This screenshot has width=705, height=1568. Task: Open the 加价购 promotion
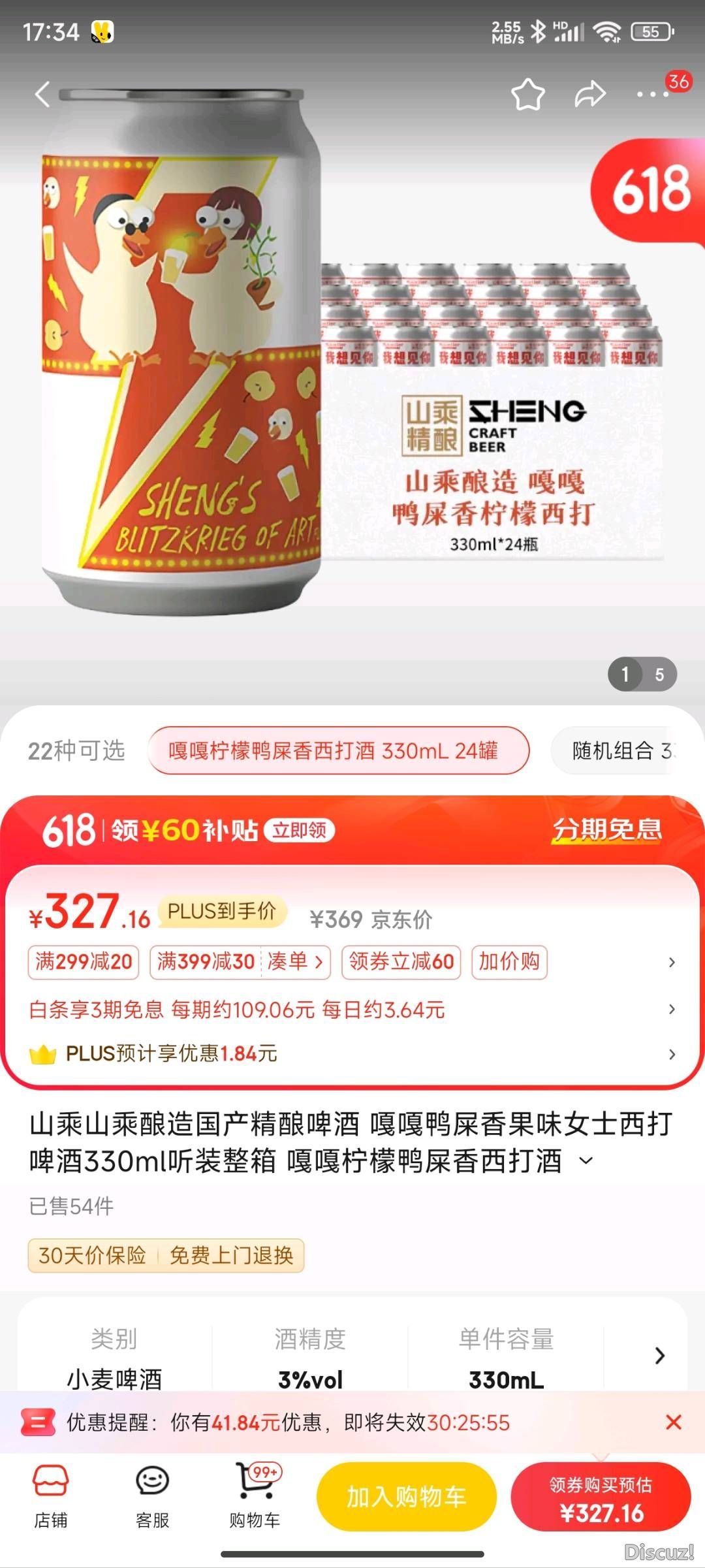[509, 962]
